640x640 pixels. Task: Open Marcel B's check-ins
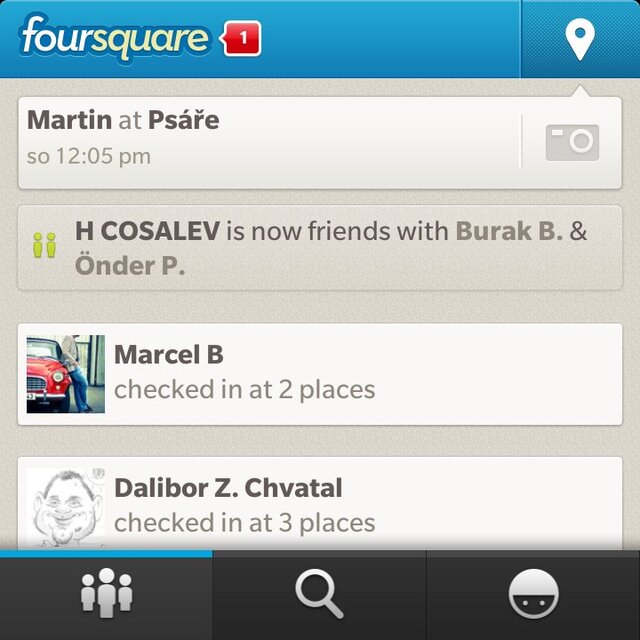[320, 374]
